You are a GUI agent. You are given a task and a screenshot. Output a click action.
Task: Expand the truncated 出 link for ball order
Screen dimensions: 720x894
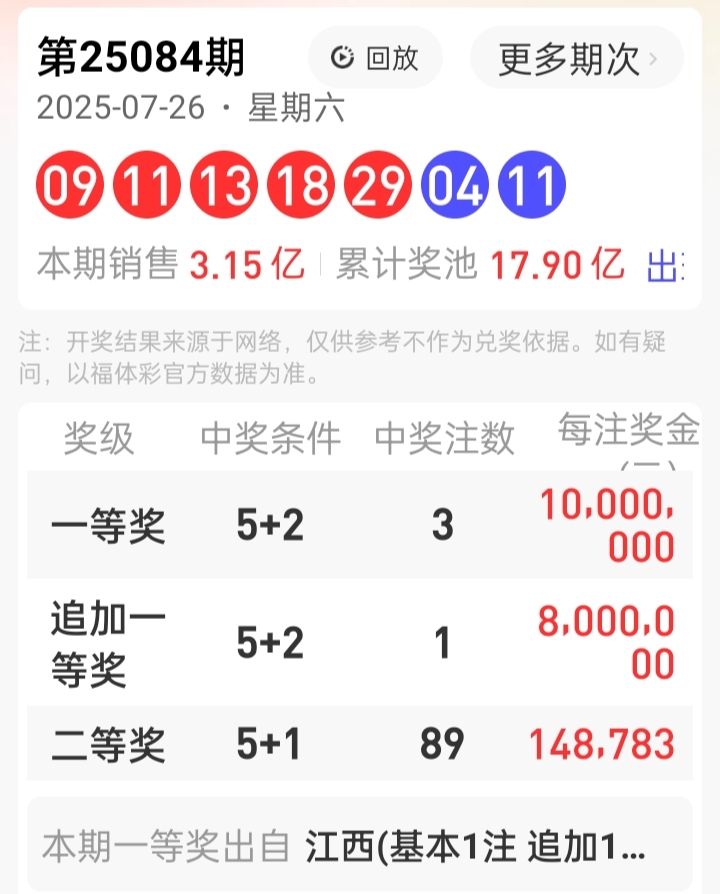[x=662, y=263]
